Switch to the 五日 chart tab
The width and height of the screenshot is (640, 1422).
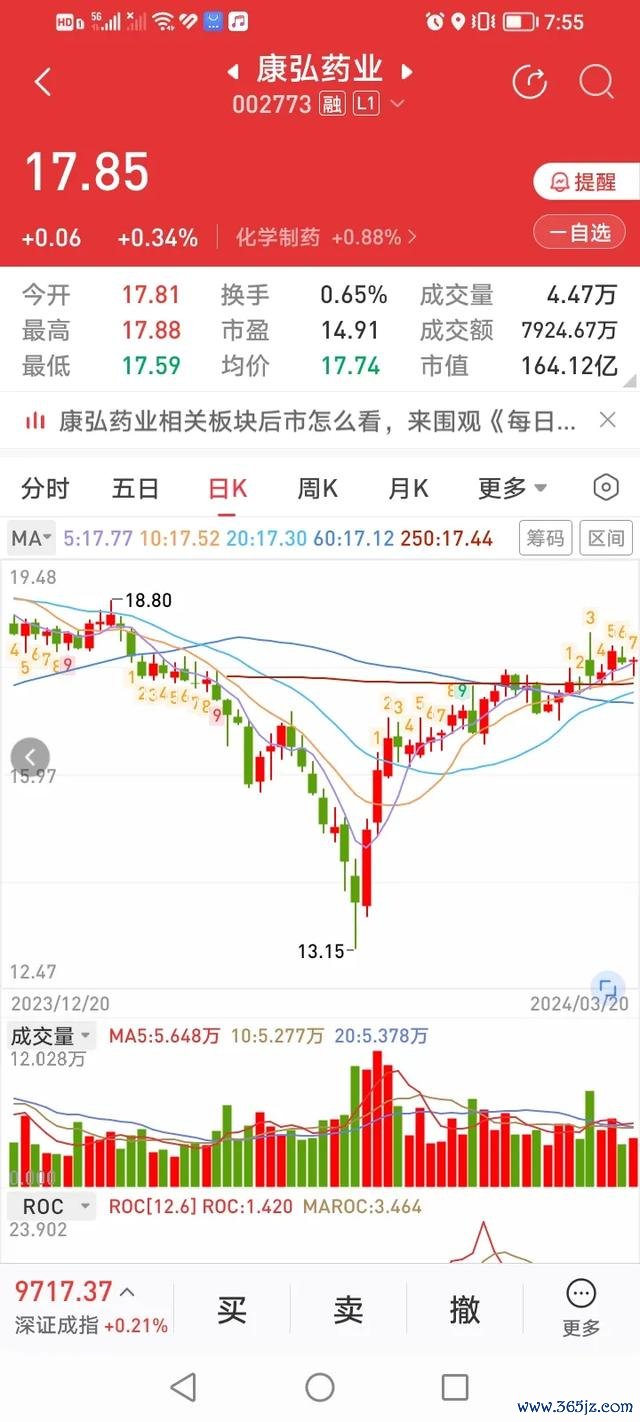[135, 488]
